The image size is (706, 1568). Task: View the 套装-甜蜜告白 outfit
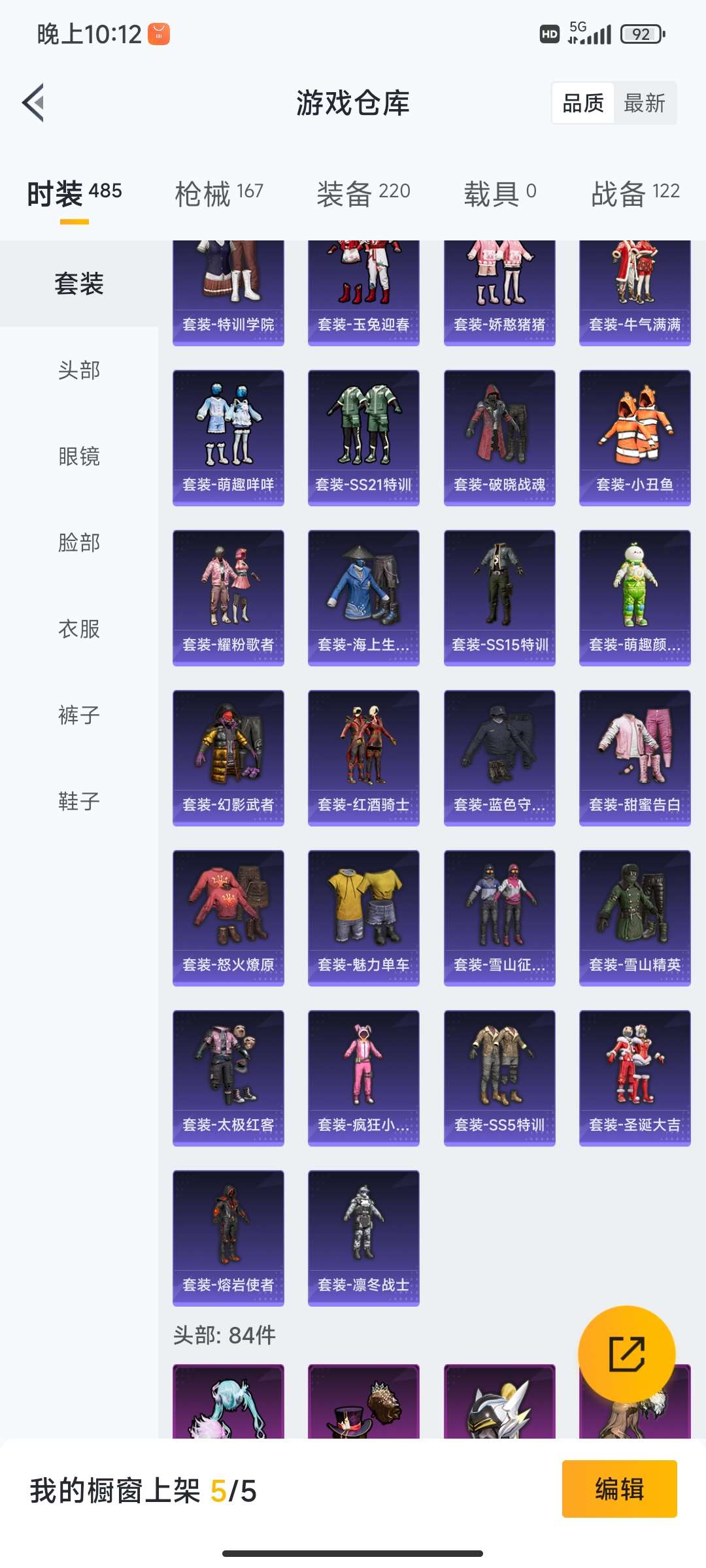pyautogui.click(x=635, y=758)
